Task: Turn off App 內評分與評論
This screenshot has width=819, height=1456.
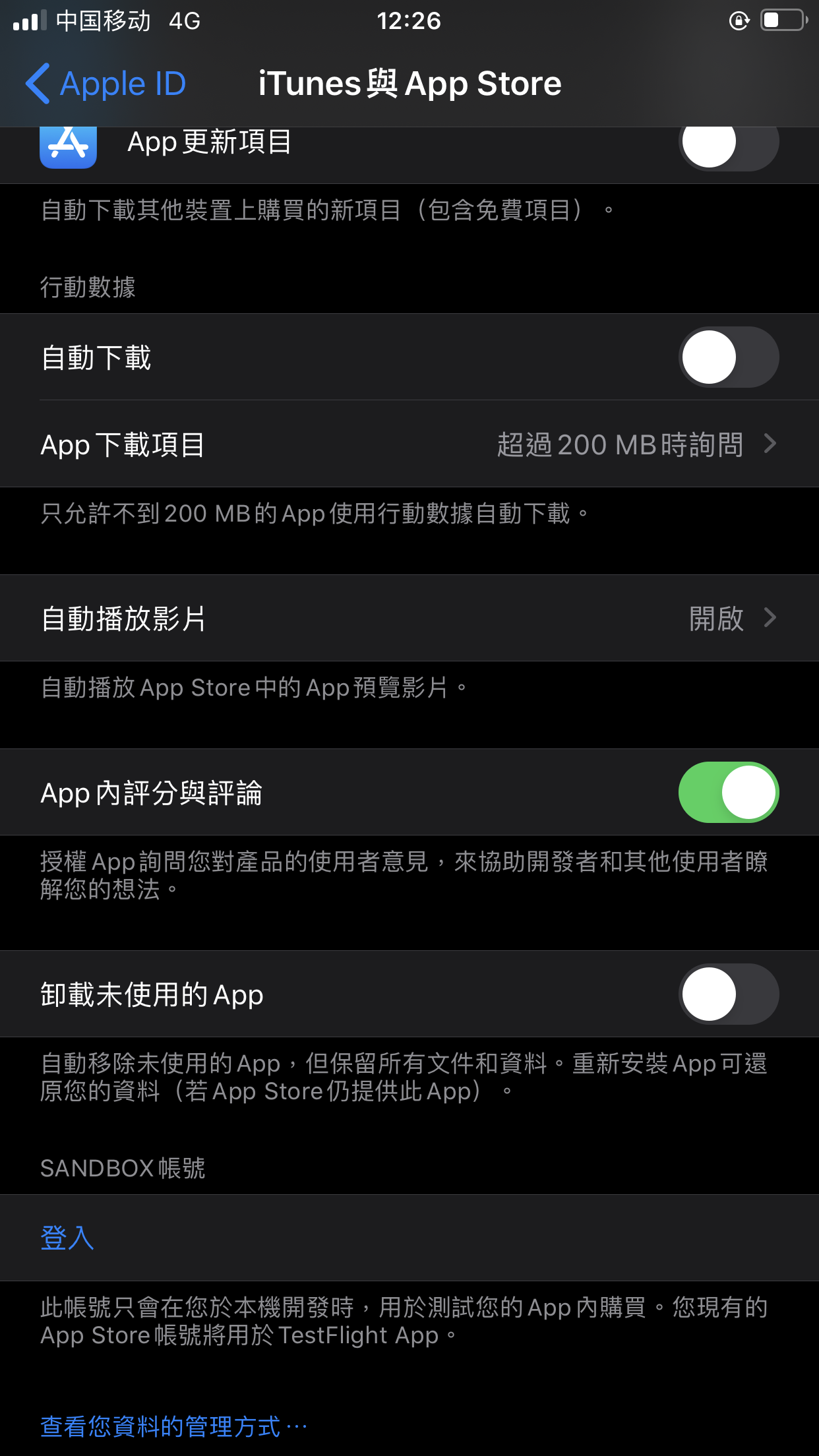Action: tap(728, 792)
